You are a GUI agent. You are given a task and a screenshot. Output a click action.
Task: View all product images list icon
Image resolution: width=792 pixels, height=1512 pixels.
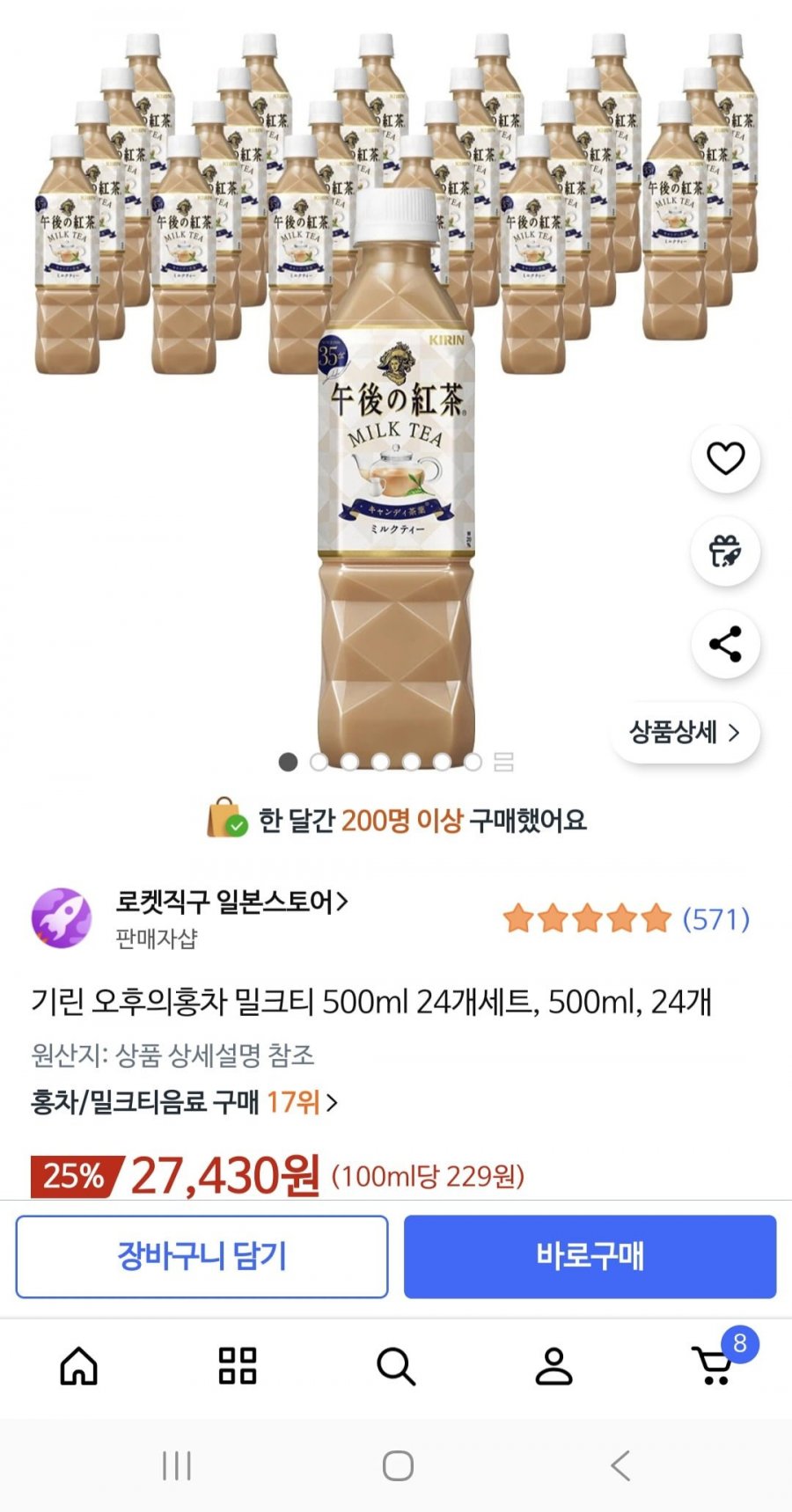point(503,762)
